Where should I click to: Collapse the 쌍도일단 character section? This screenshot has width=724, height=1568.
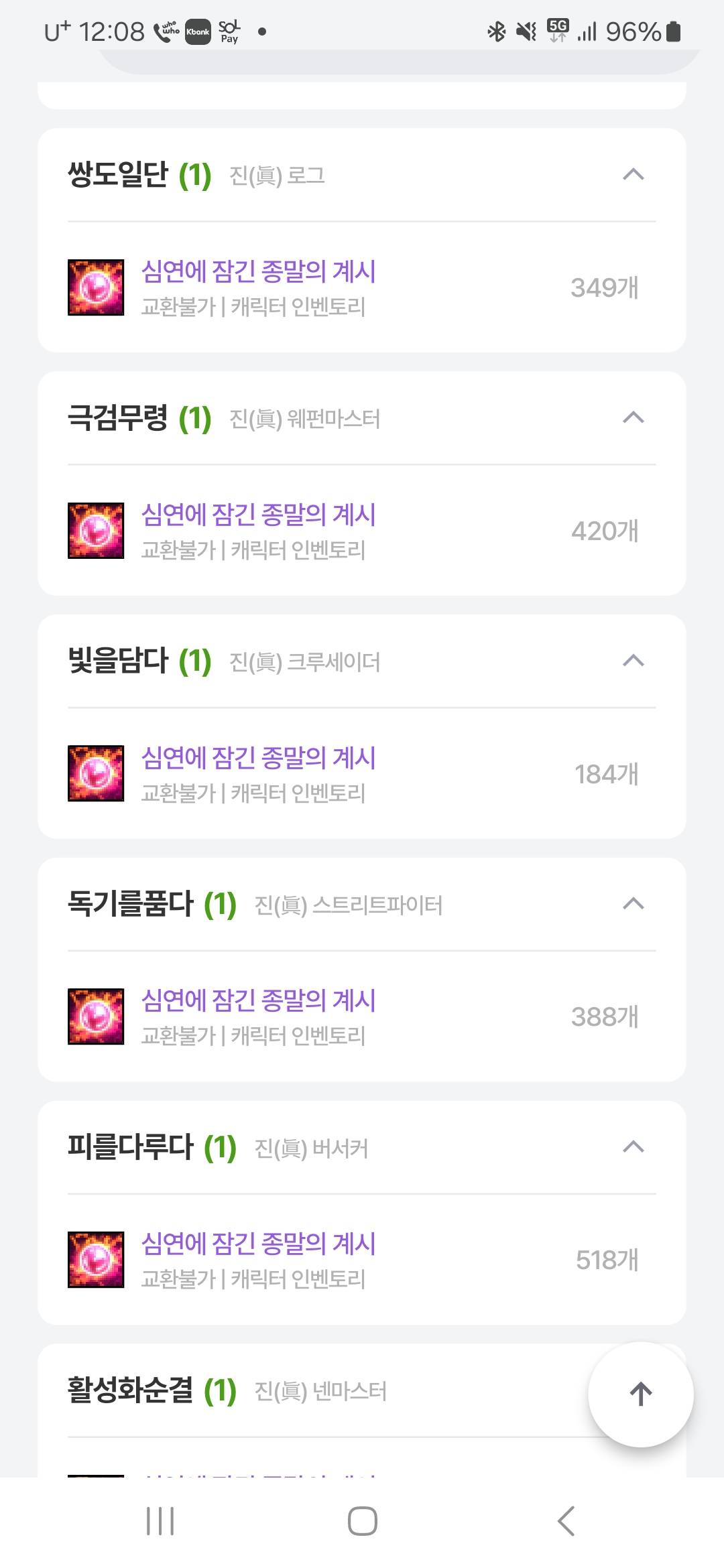pyautogui.click(x=633, y=175)
